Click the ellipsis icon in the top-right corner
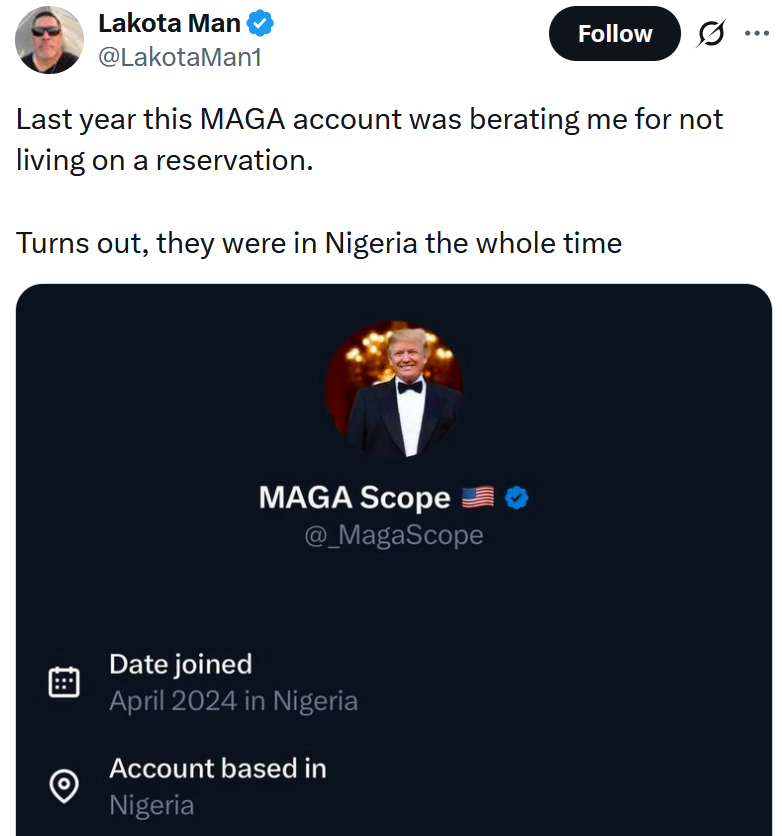Image resolution: width=782 pixels, height=836 pixels. (757, 32)
